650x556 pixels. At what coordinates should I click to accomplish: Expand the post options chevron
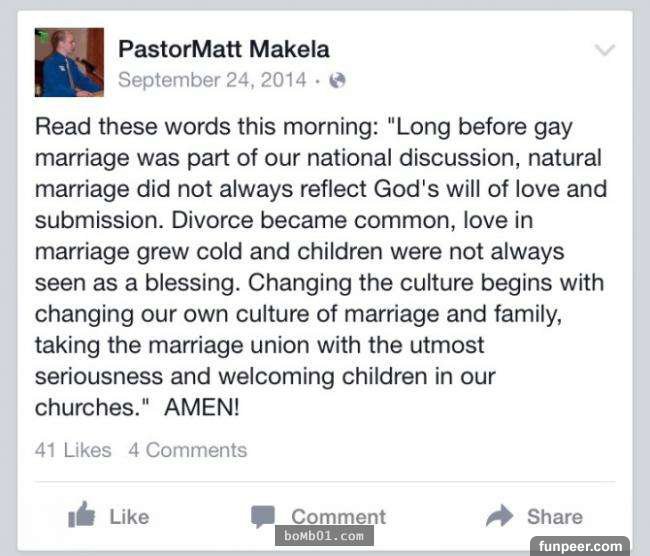tap(604, 50)
